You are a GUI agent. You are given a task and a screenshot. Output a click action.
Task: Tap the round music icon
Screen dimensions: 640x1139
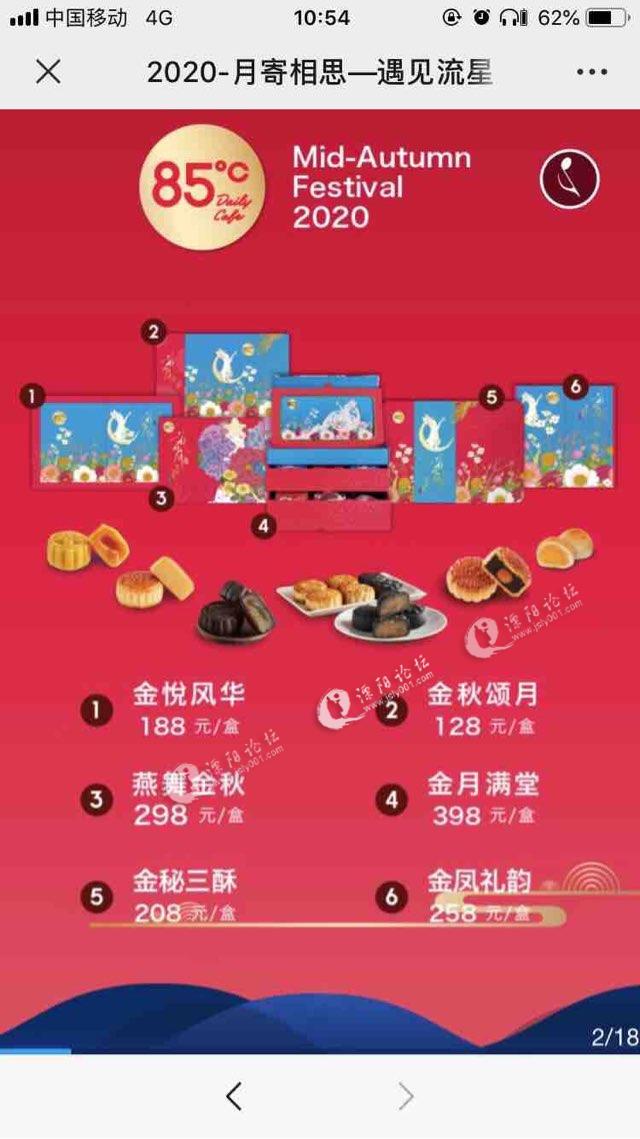[x=569, y=180]
